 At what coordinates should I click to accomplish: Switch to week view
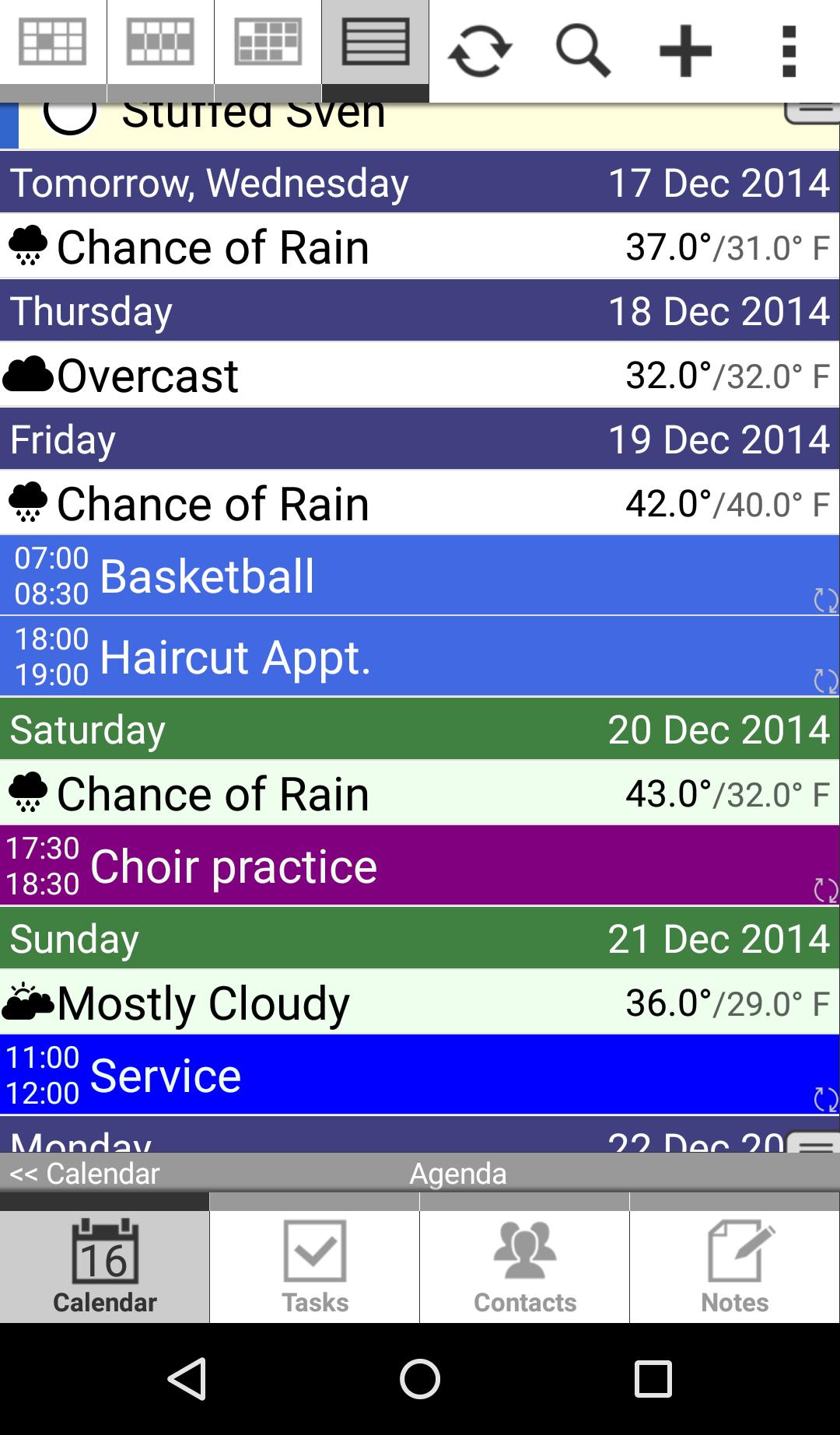160,43
